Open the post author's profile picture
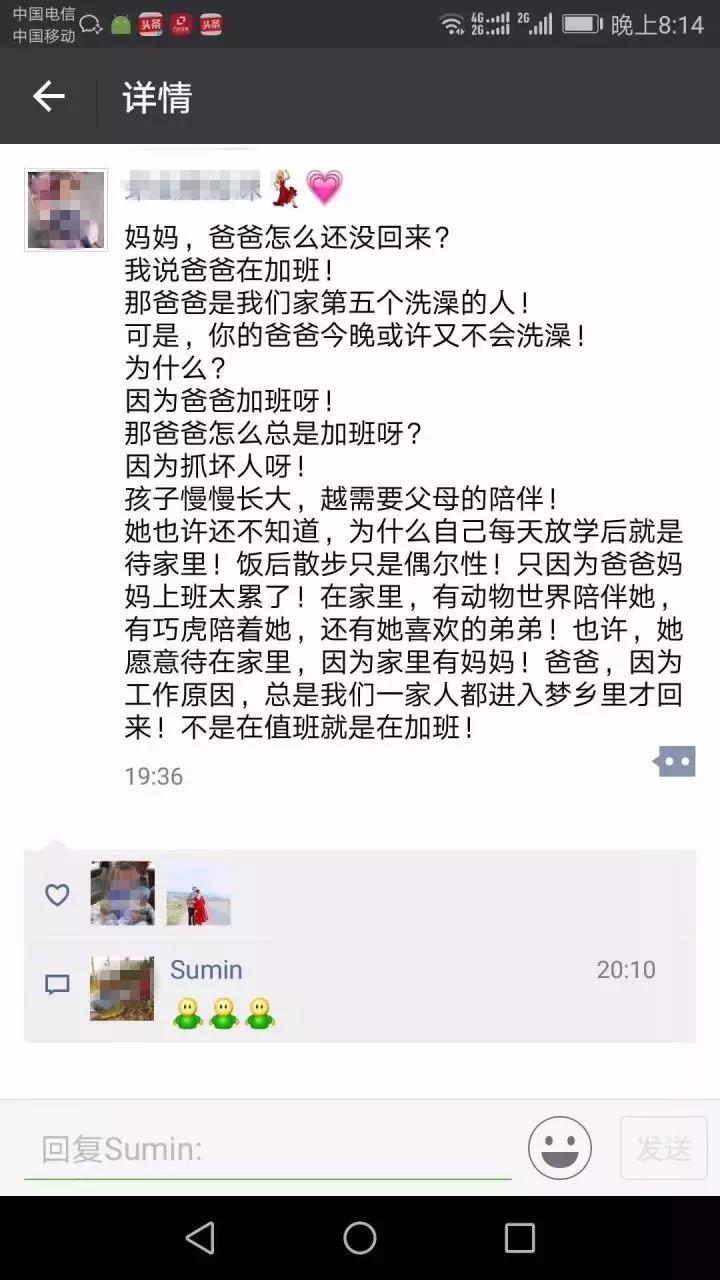The image size is (720, 1280). tap(66, 210)
